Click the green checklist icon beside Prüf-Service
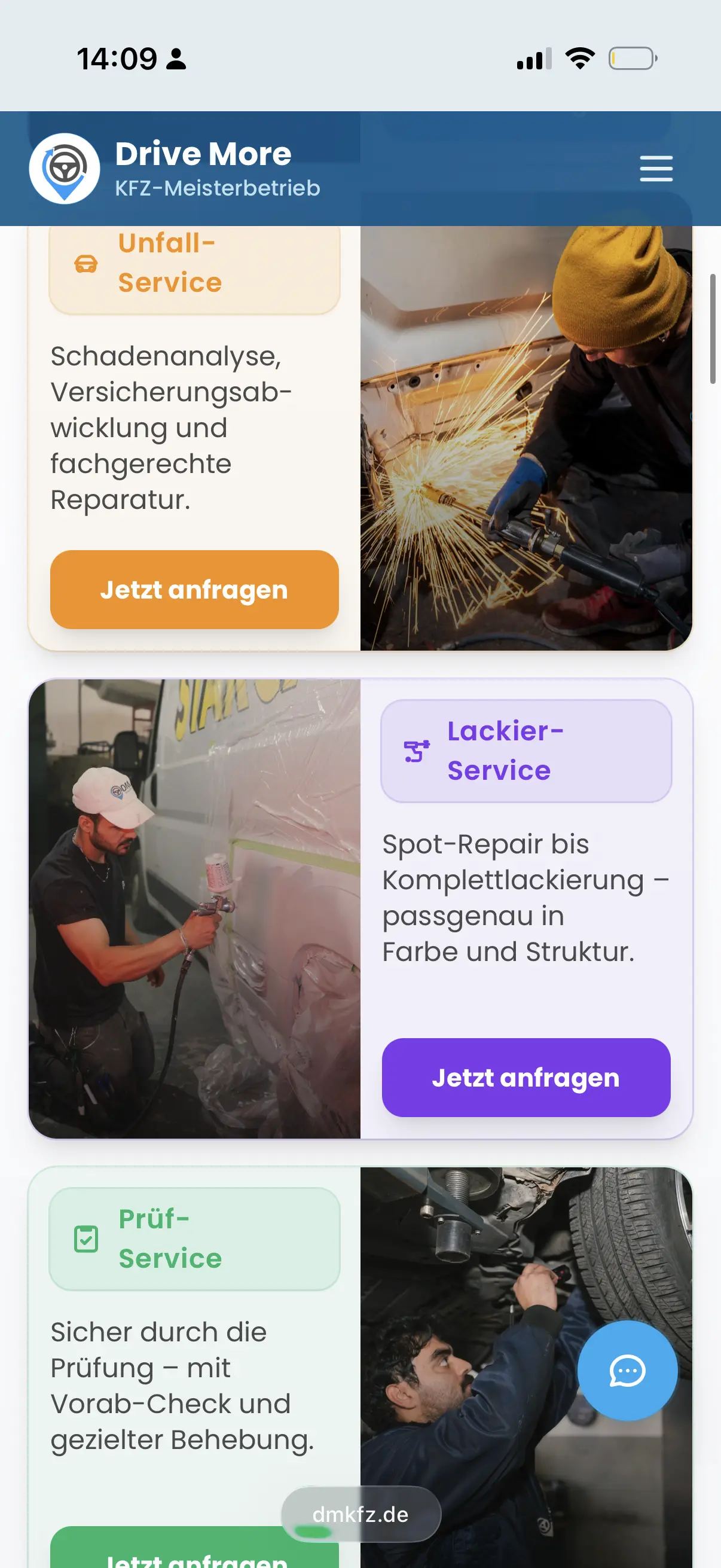The height and width of the screenshot is (1568, 721). click(85, 1238)
